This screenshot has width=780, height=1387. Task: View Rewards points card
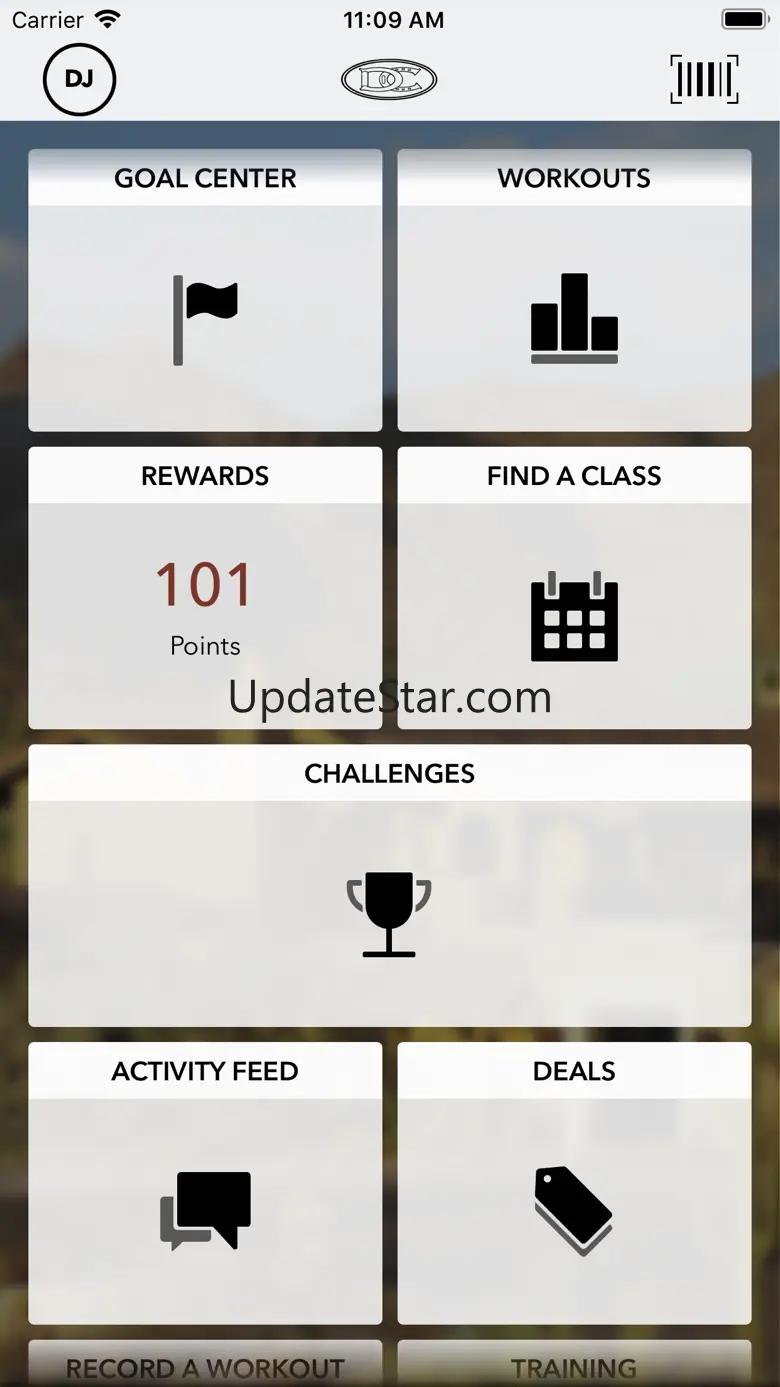pyautogui.click(x=205, y=588)
